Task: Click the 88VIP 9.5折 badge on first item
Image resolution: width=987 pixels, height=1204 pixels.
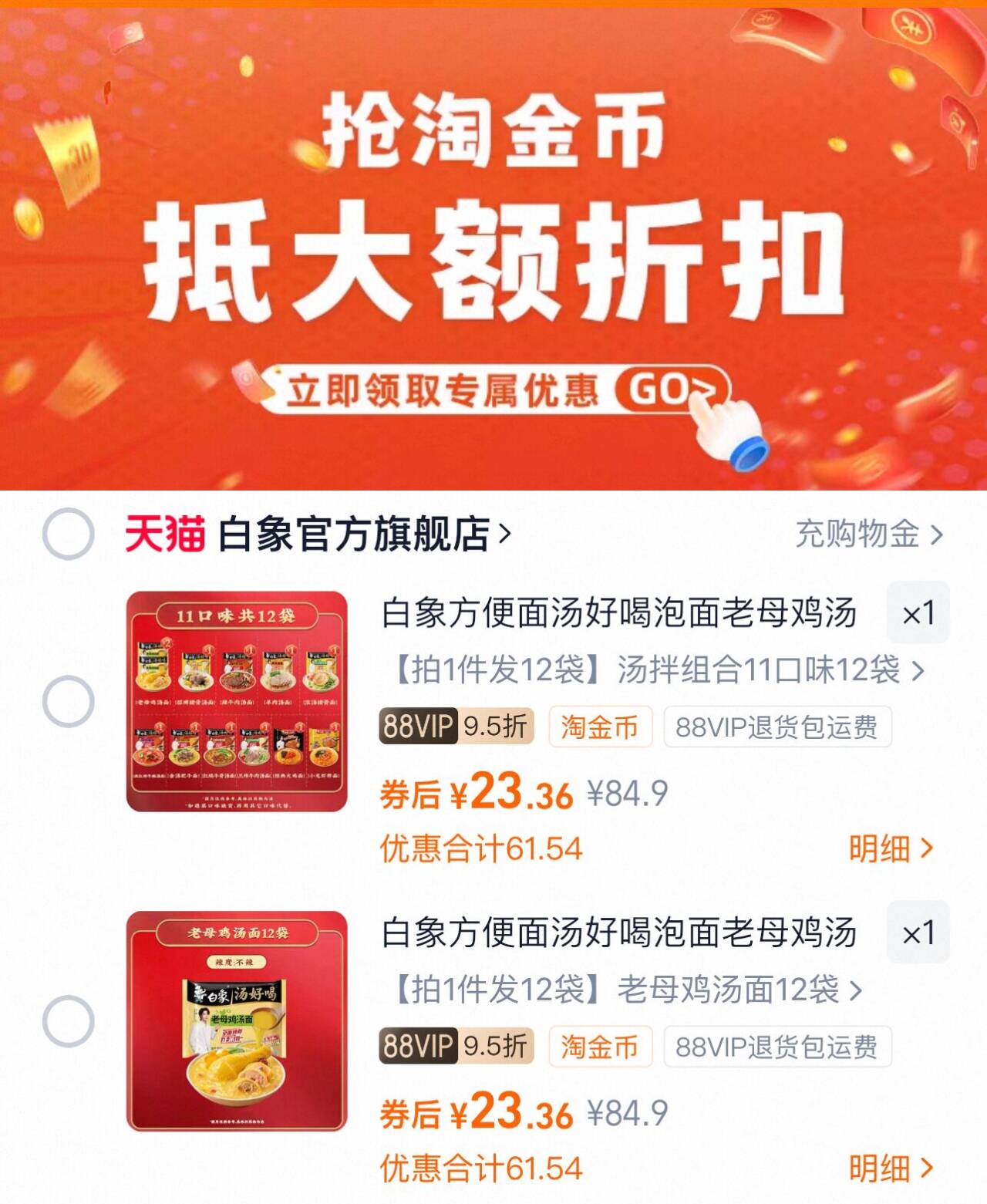Action: coord(454,726)
